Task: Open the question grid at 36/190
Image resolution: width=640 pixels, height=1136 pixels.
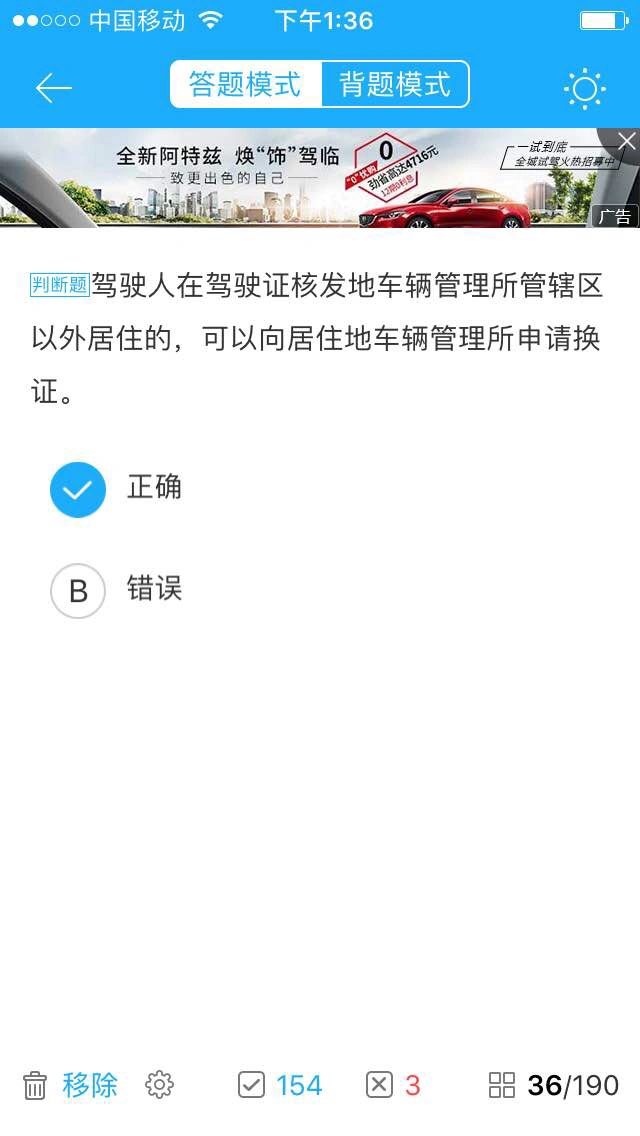Action: 554,1085
